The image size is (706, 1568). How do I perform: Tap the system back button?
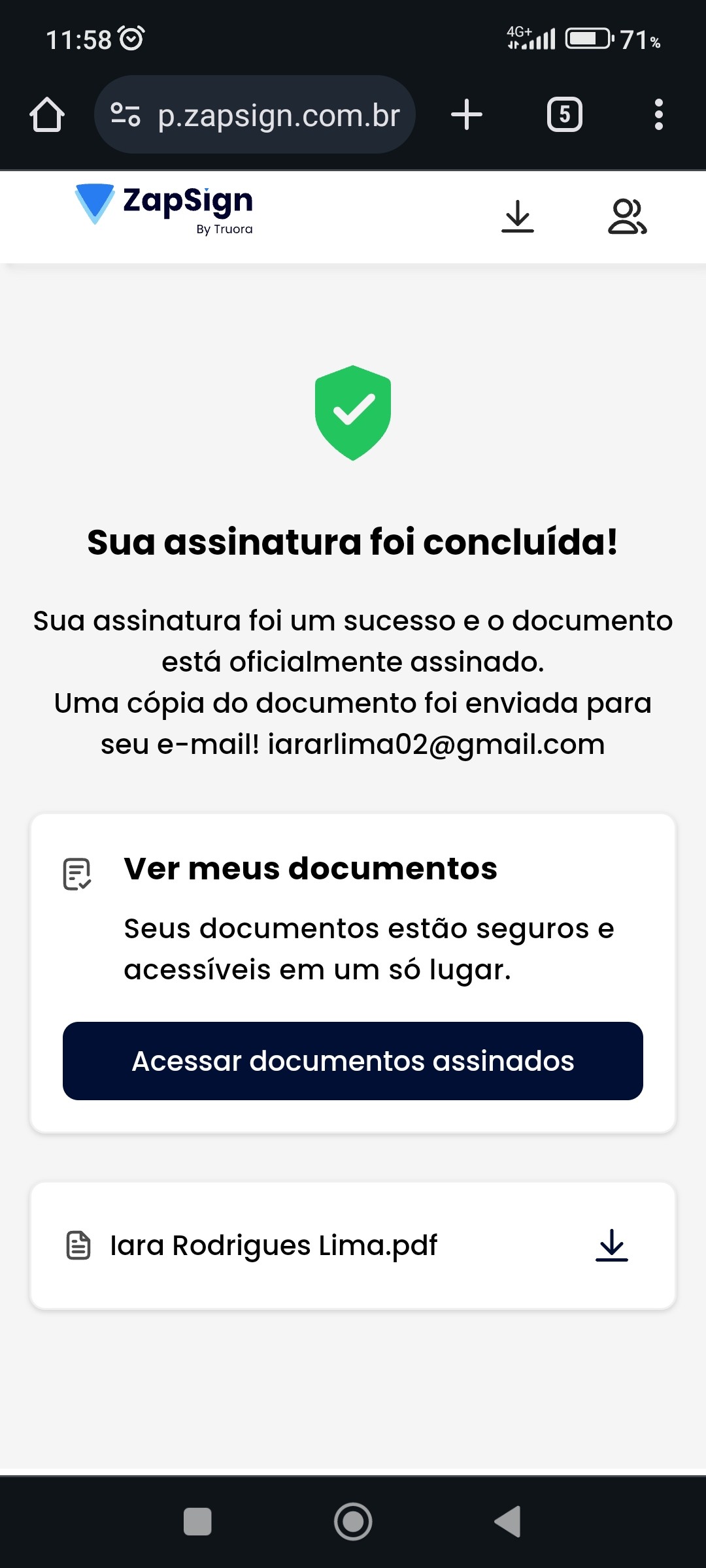click(509, 1522)
